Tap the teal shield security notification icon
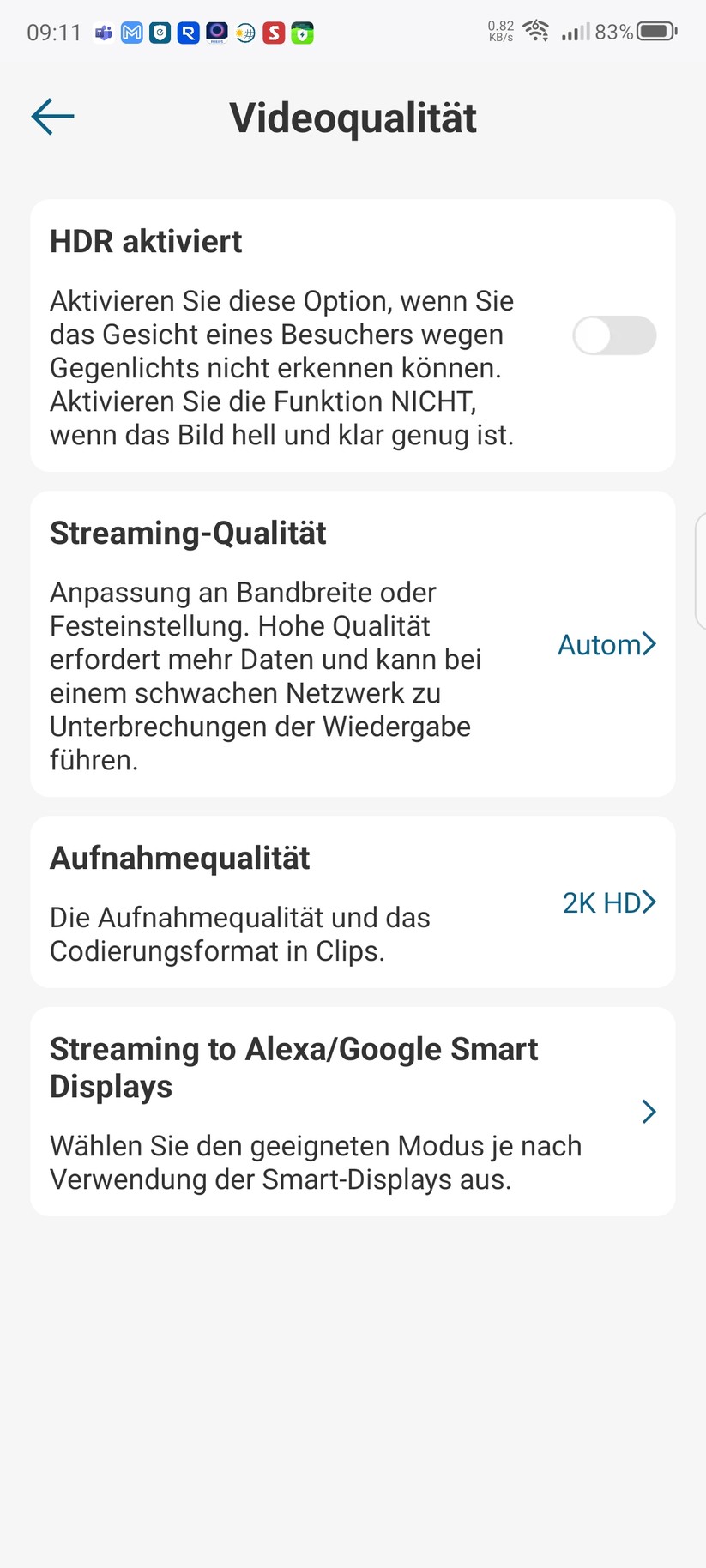 coord(160,33)
